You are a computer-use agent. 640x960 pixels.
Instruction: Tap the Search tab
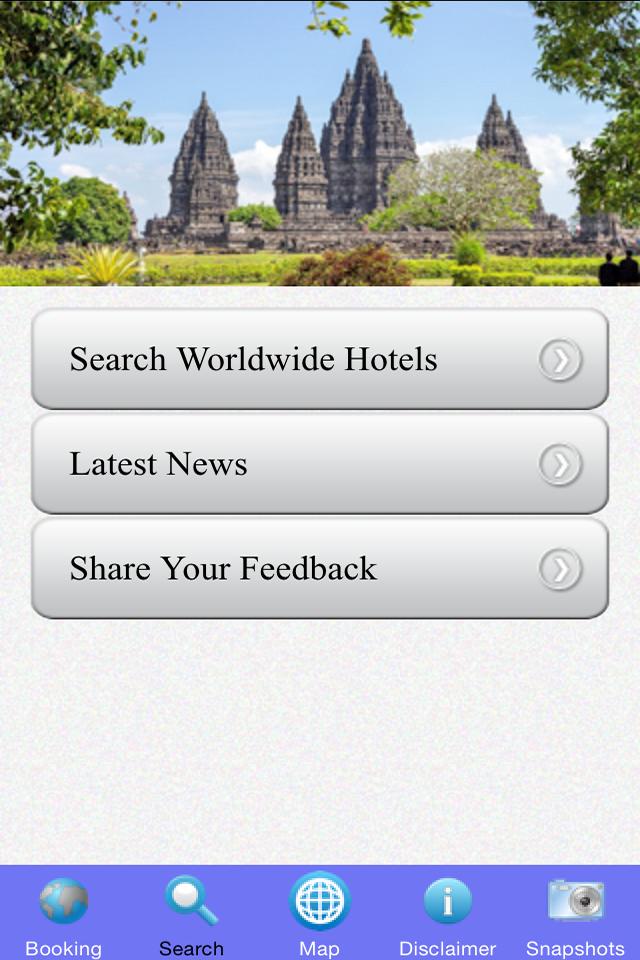191,914
